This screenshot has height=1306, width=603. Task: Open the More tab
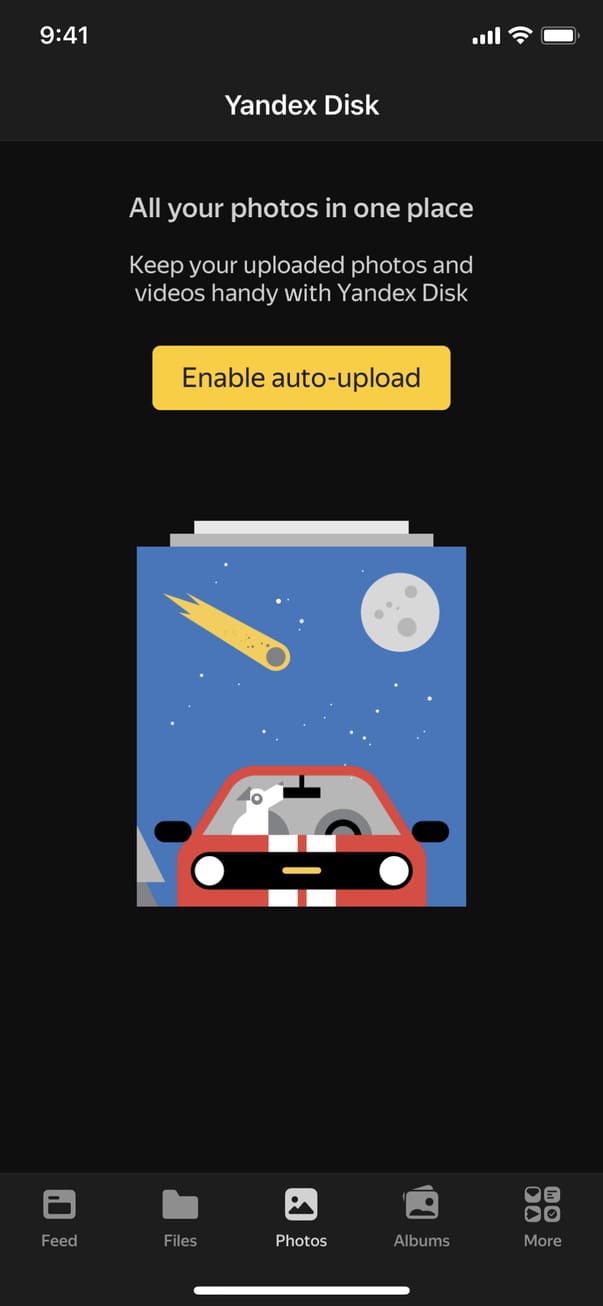tap(542, 1216)
